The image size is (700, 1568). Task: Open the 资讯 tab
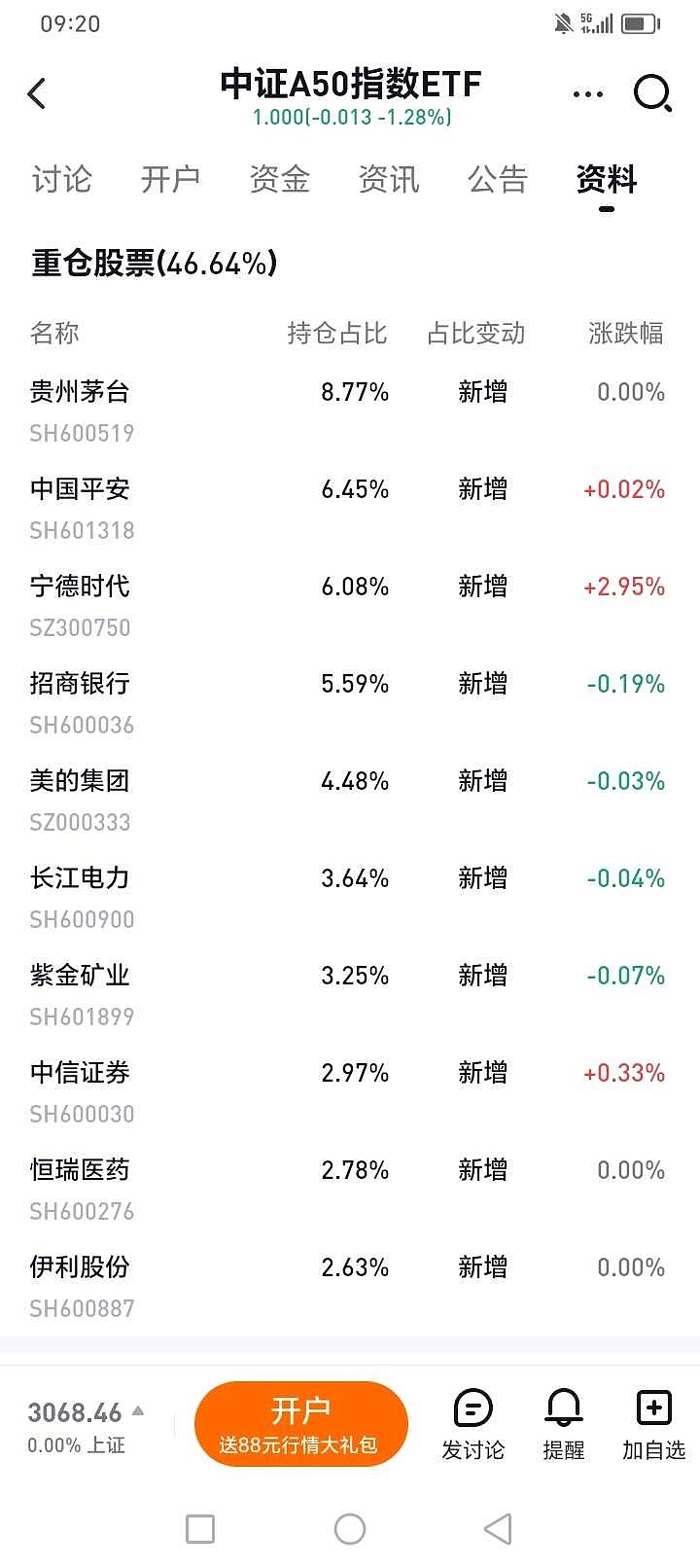(x=389, y=180)
